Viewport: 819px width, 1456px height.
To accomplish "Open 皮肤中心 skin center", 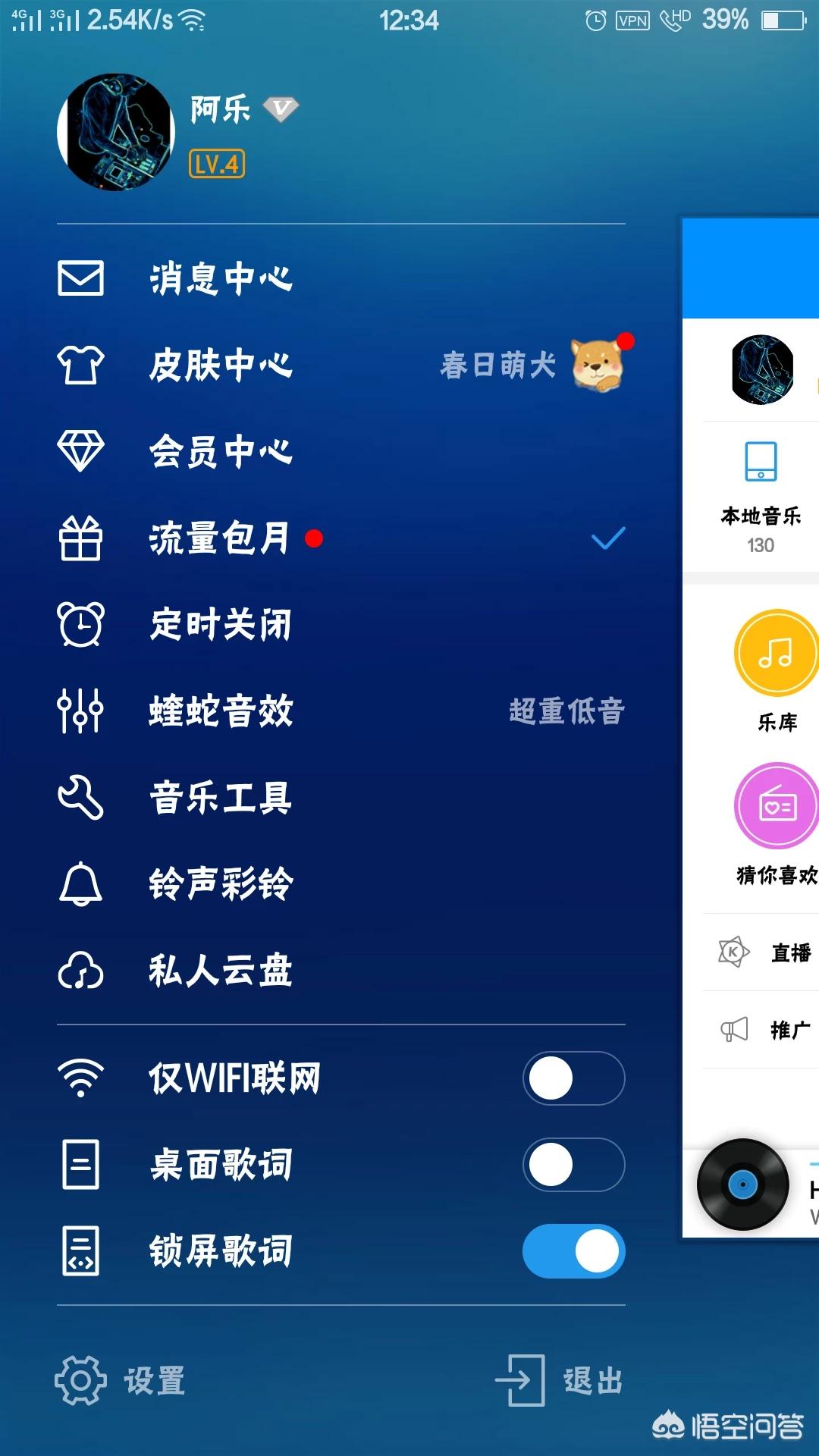I will tap(220, 365).
